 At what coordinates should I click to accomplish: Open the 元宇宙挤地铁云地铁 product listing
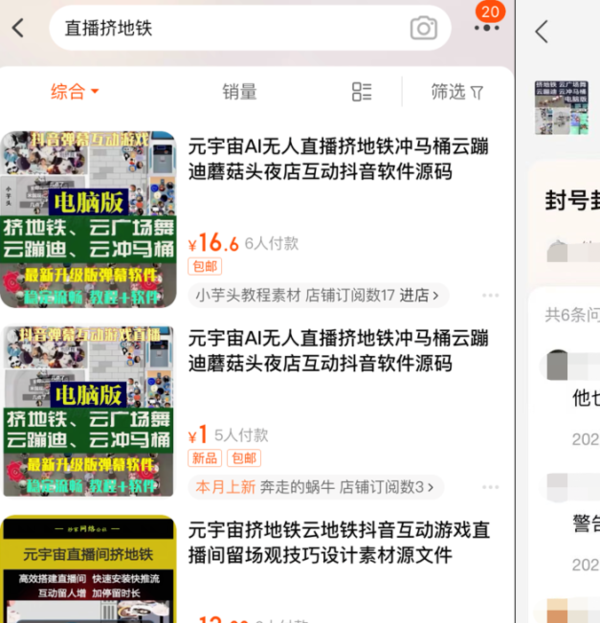(x=338, y=541)
